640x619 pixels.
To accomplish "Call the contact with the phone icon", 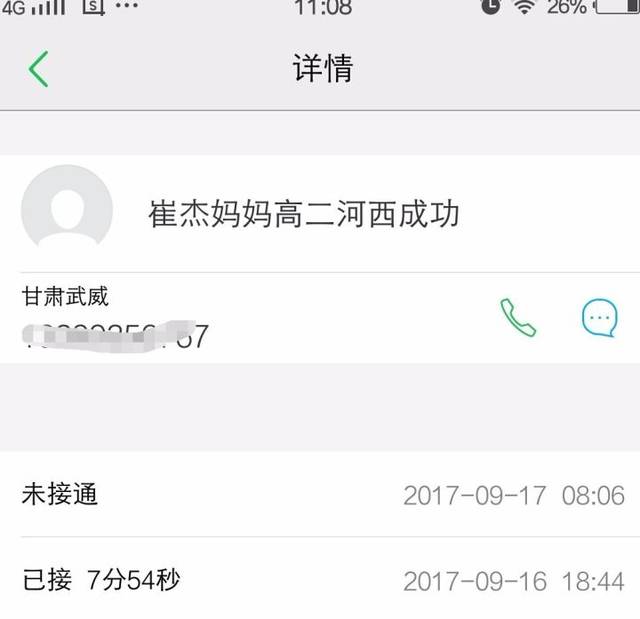I will click(x=518, y=318).
